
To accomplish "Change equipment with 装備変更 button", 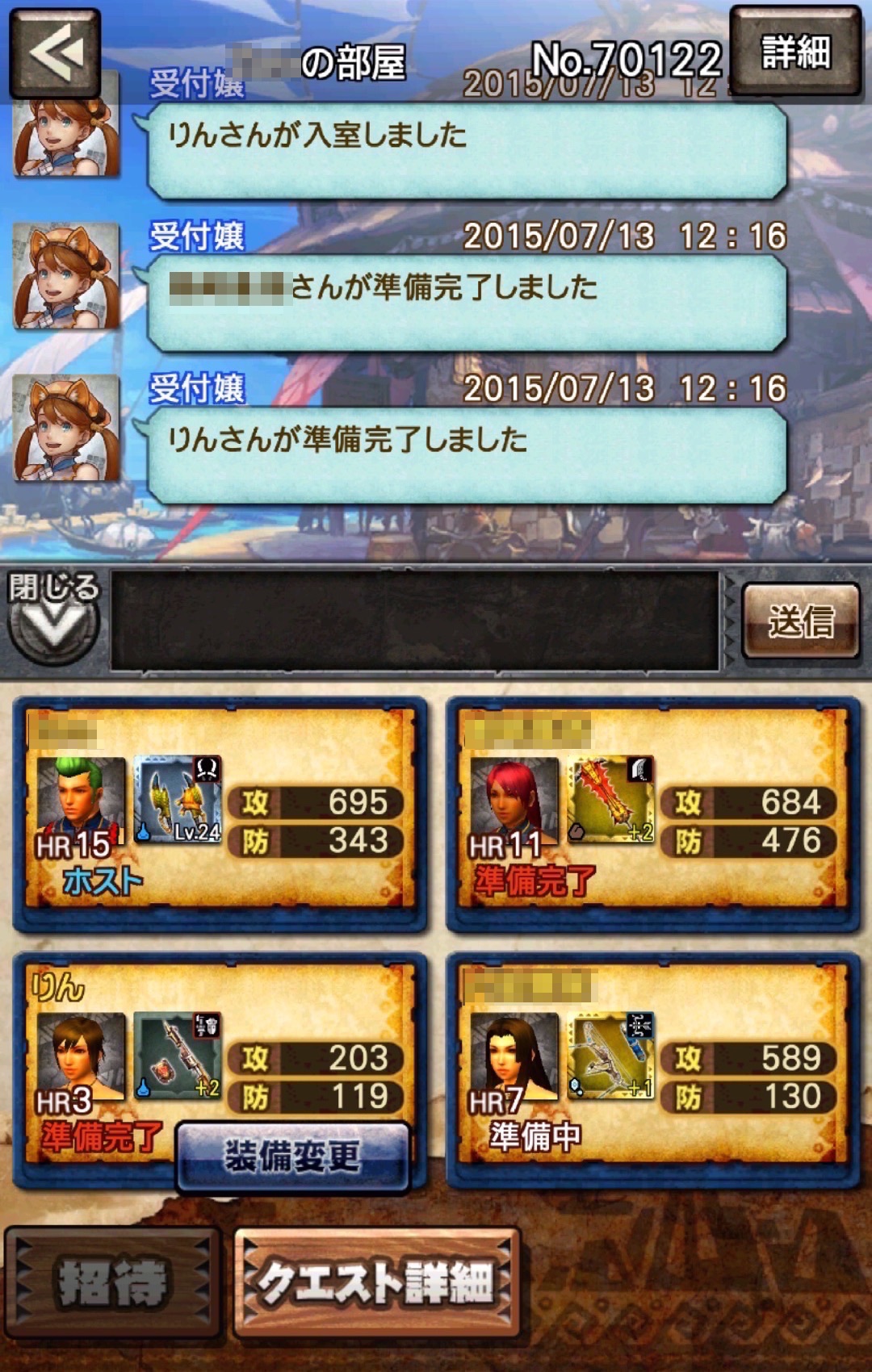I will (x=292, y=1157).
